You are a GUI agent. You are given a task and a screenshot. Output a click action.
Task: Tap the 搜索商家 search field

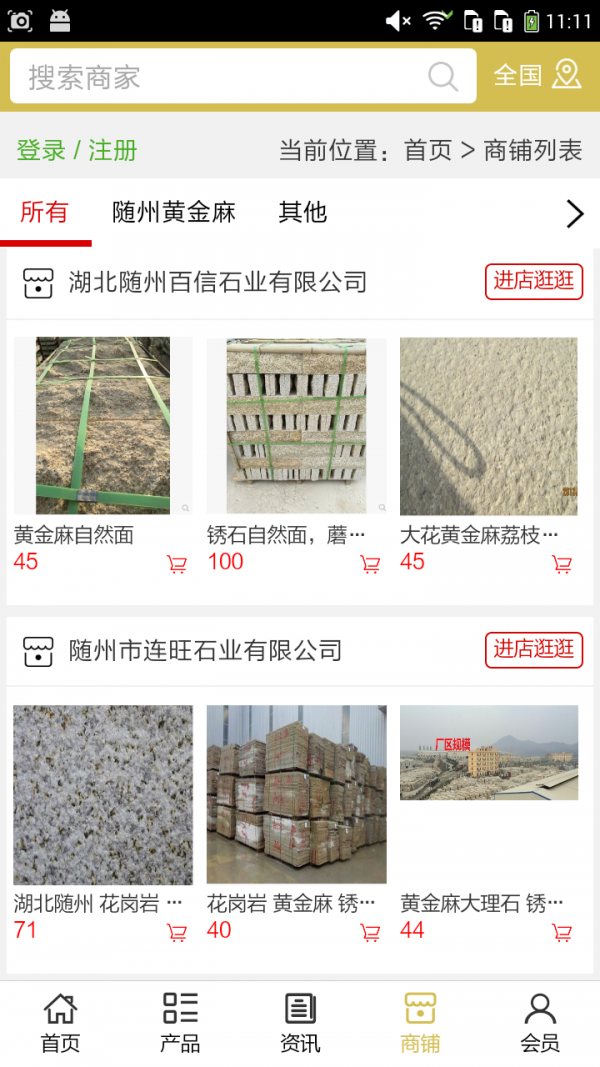point(220,77)
